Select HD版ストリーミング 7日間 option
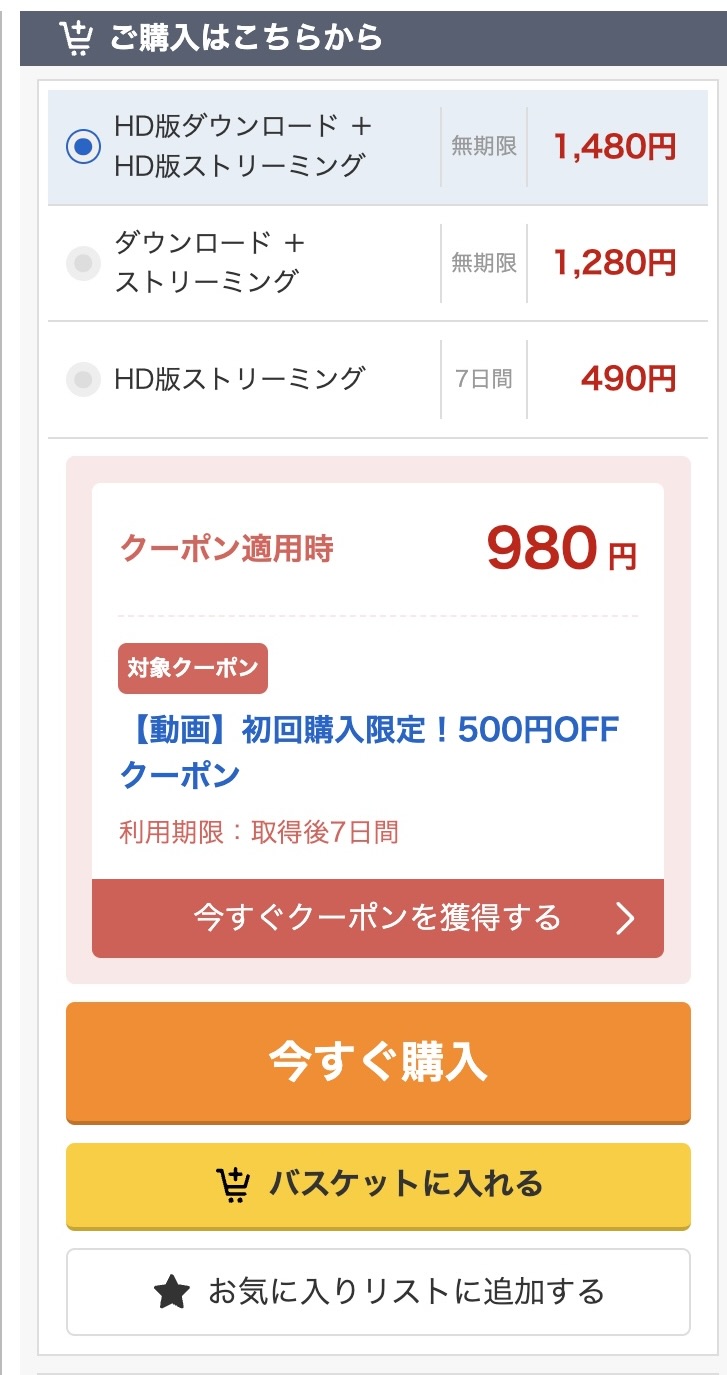Screen dimensions: 727x1375 84,379
